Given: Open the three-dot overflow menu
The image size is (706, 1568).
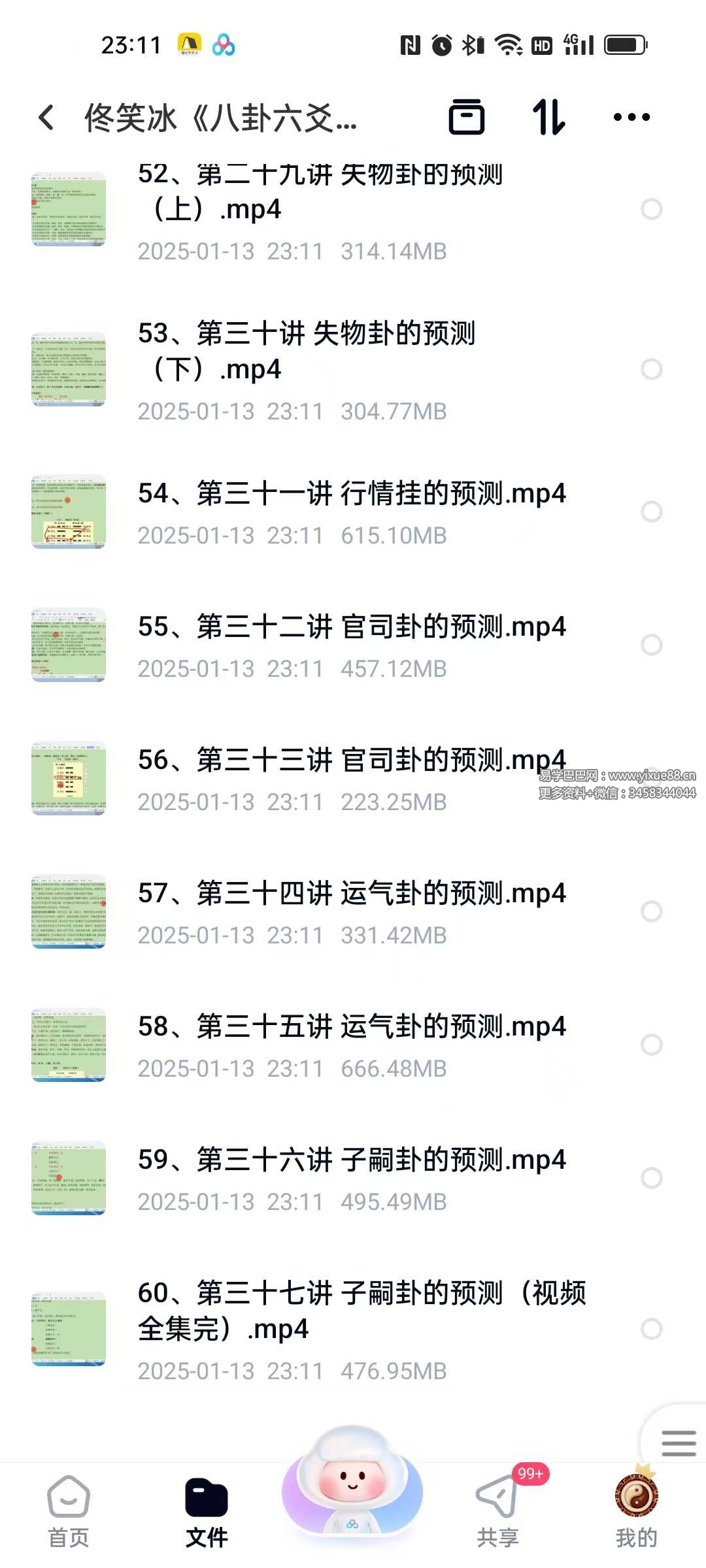Looking at the screenshot, I should tap(631, 118).
